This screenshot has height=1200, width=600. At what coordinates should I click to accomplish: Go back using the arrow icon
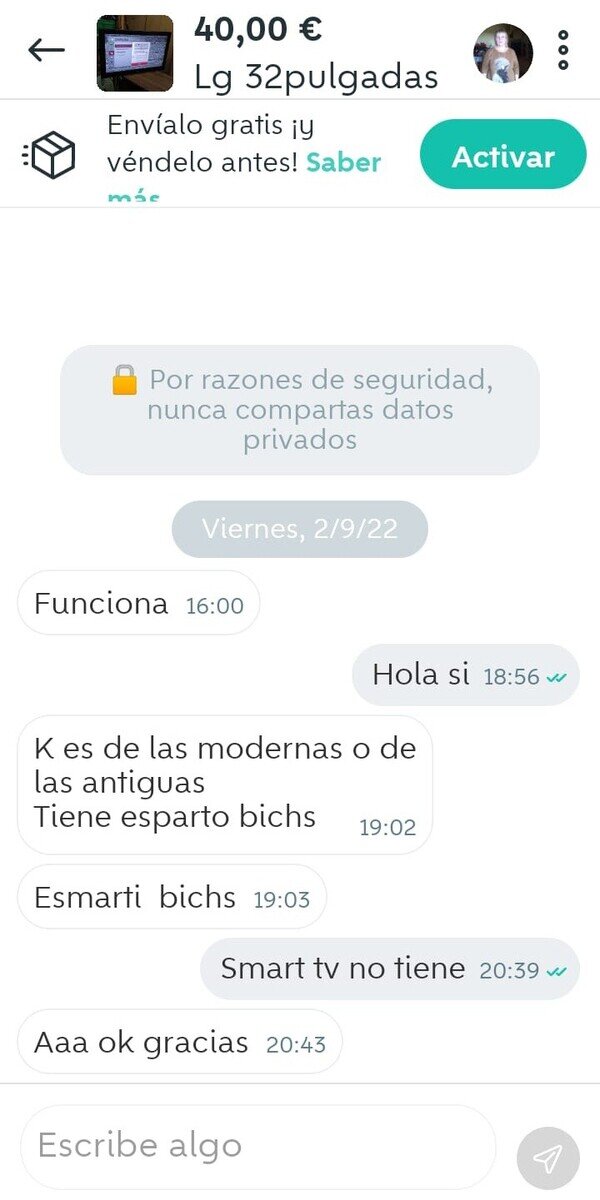[x=46, y=50]
